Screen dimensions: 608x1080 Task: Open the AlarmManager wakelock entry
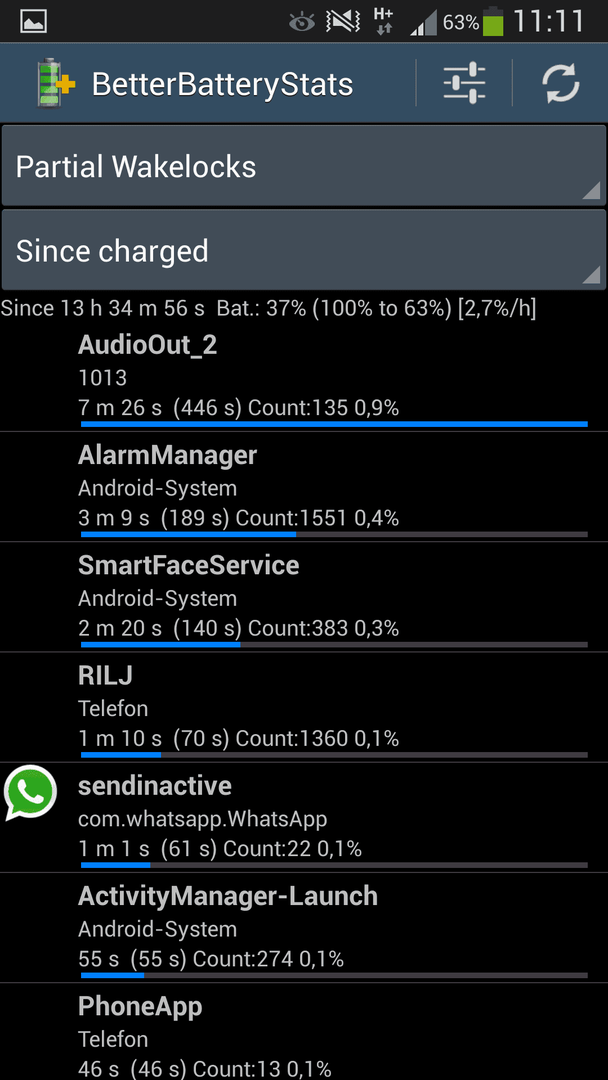pyautogui.click(x=304, y=487)
